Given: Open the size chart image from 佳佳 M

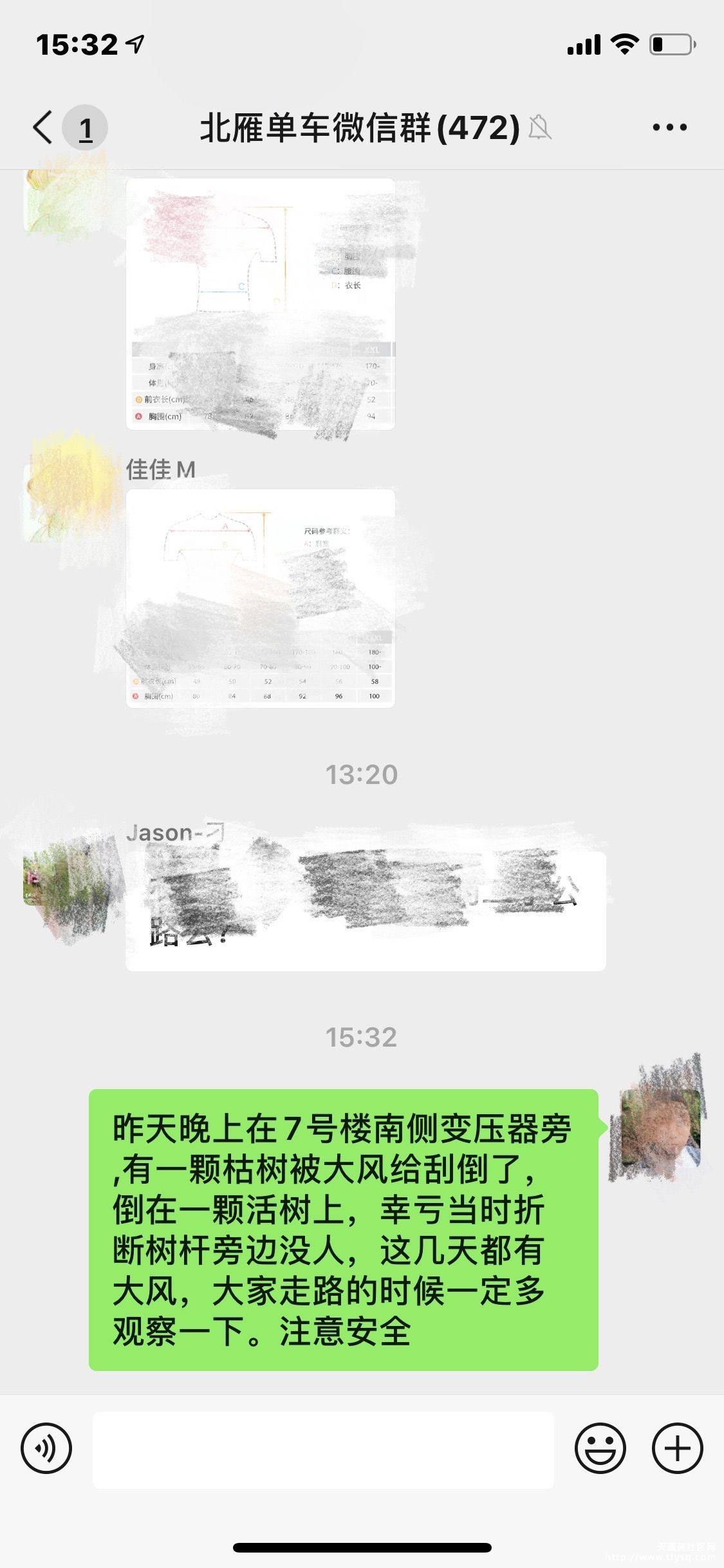Looking at the screenshot, I should 260,599.
